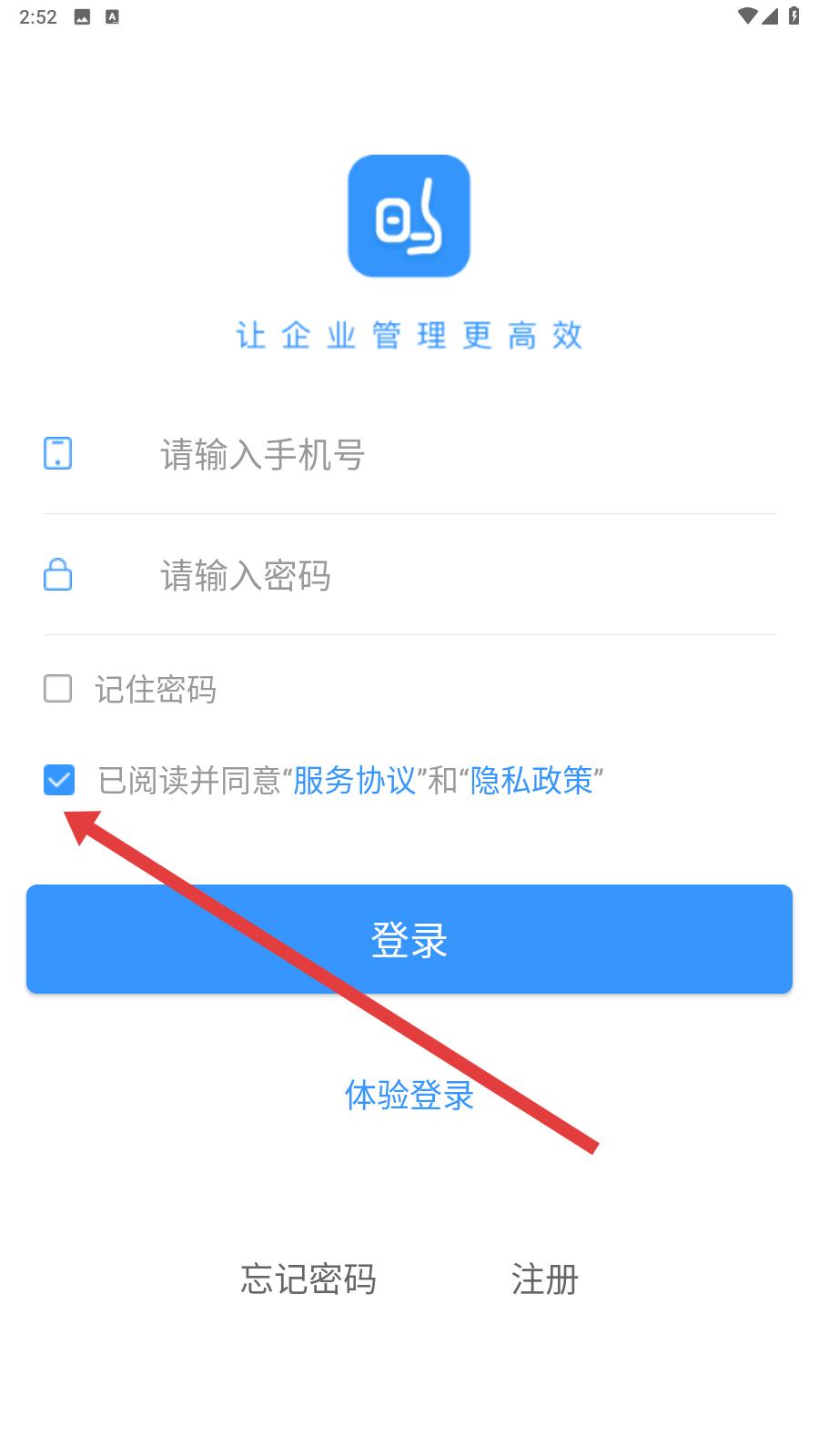Image resolution: width=819 pixels, height=1456 pixels.
Task: Open the 服务协议 link
Action: point(354,780)
